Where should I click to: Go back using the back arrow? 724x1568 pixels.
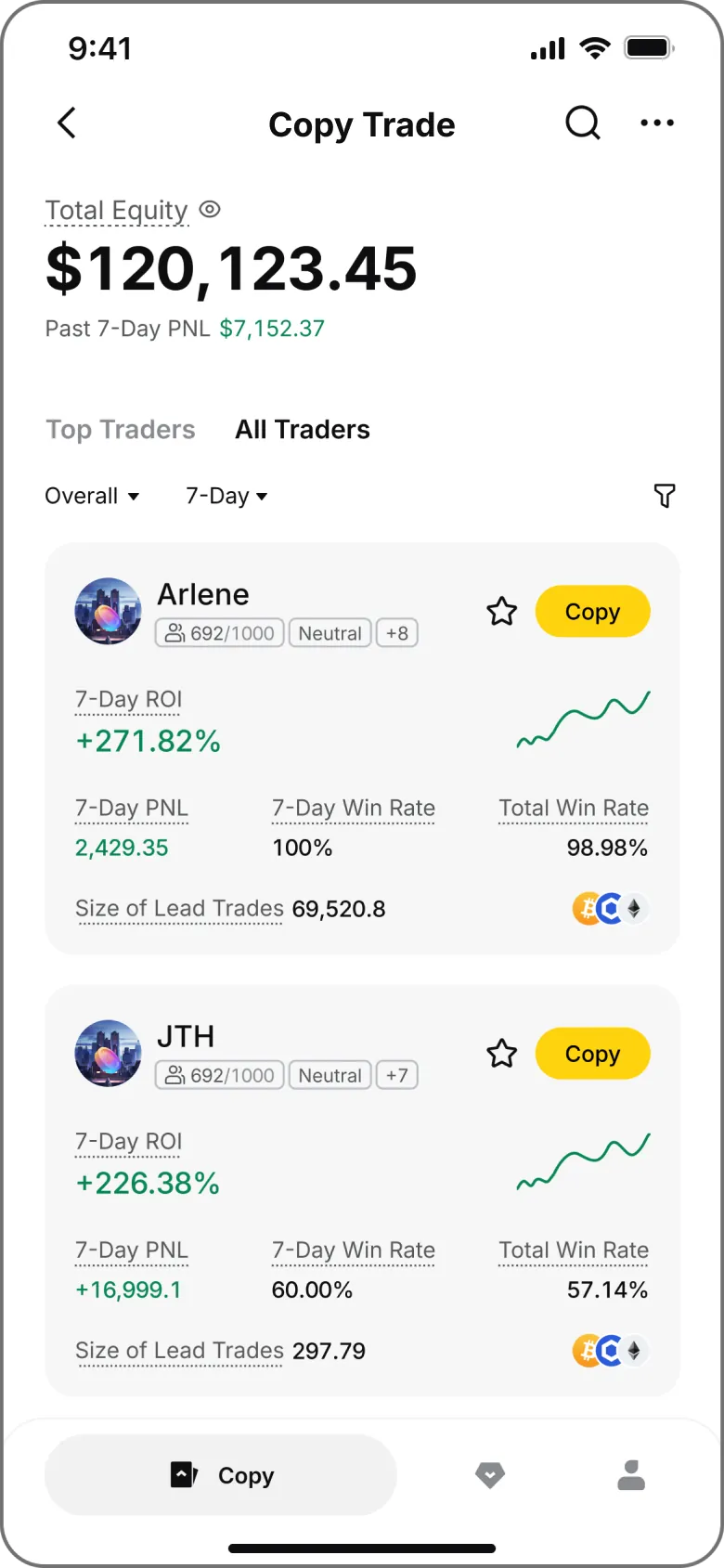(x=67, y=123)
